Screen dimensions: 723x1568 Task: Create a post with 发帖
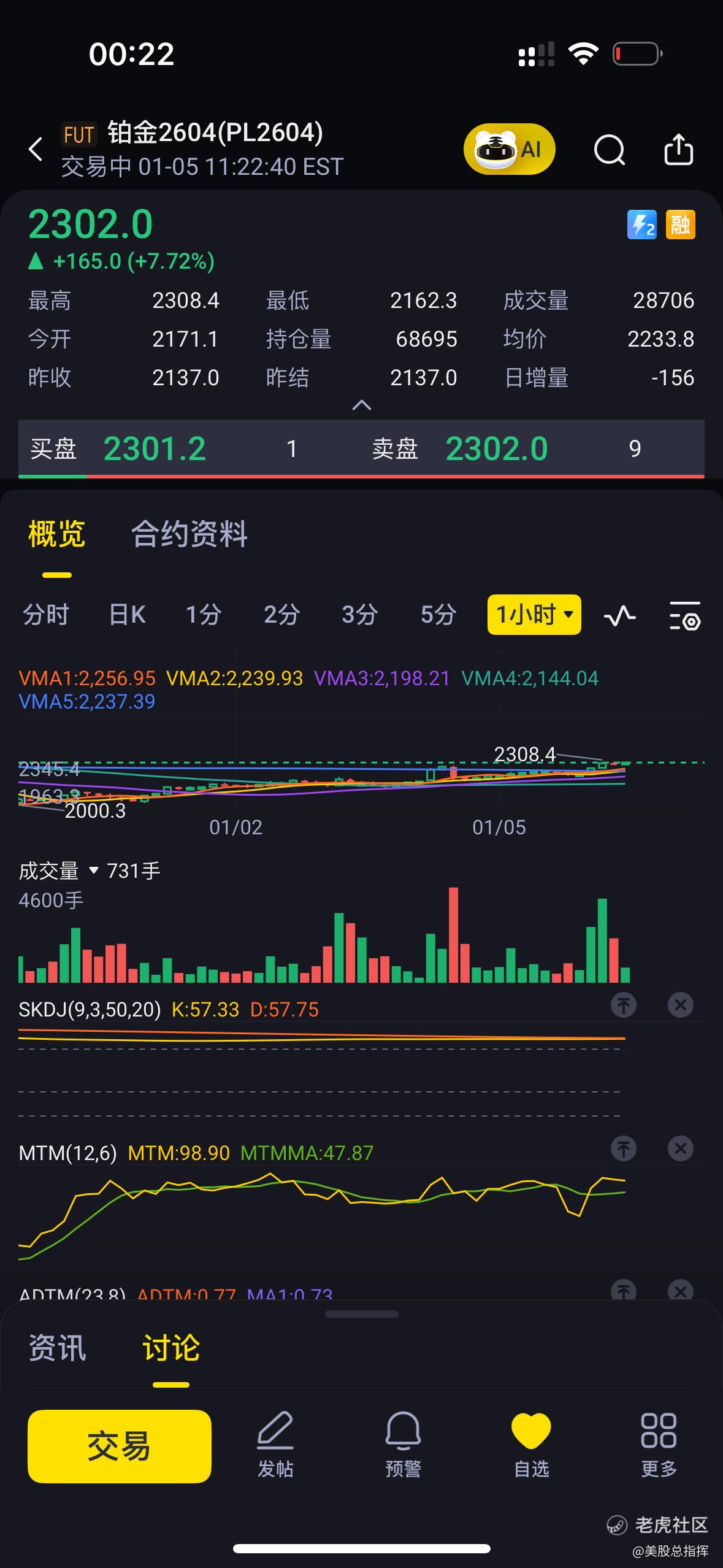coord(275,1445)
